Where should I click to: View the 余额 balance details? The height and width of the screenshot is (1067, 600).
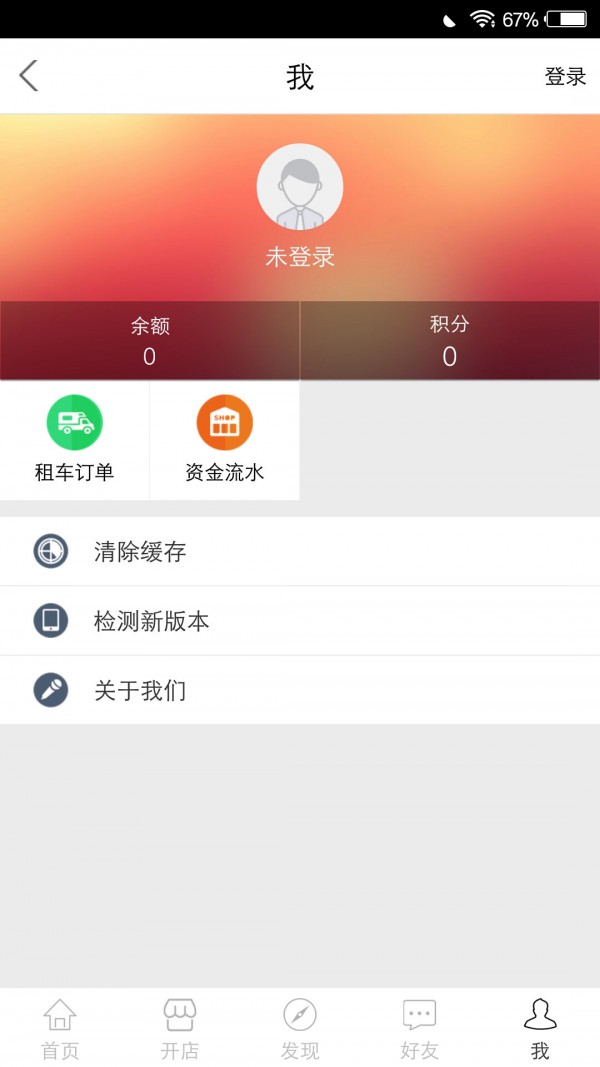(x=150, y=341)
